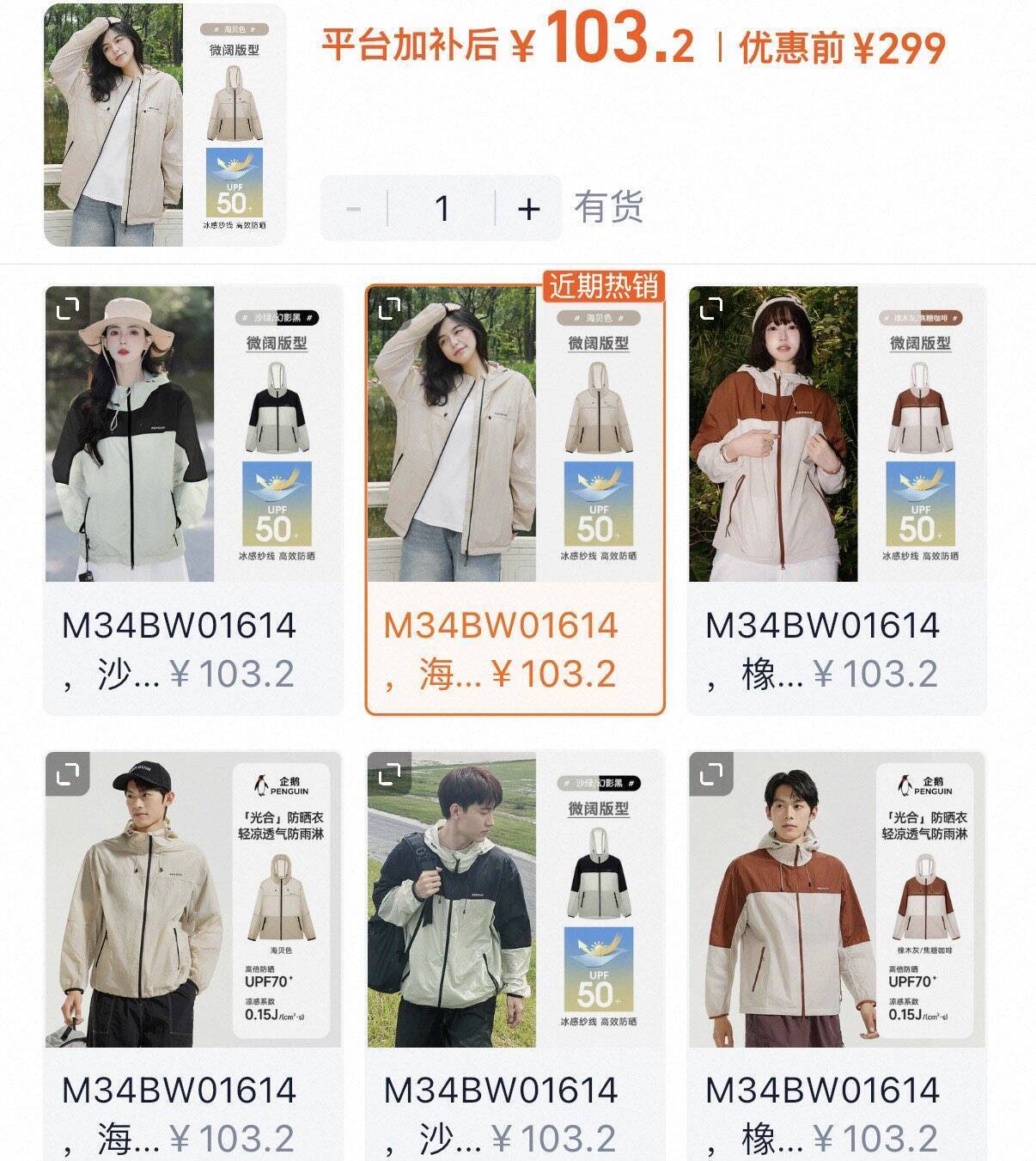Enlarge image on the bucket-hat woman card
This screenshot has width=1036, height=1161.
click(x=68, y=309)
